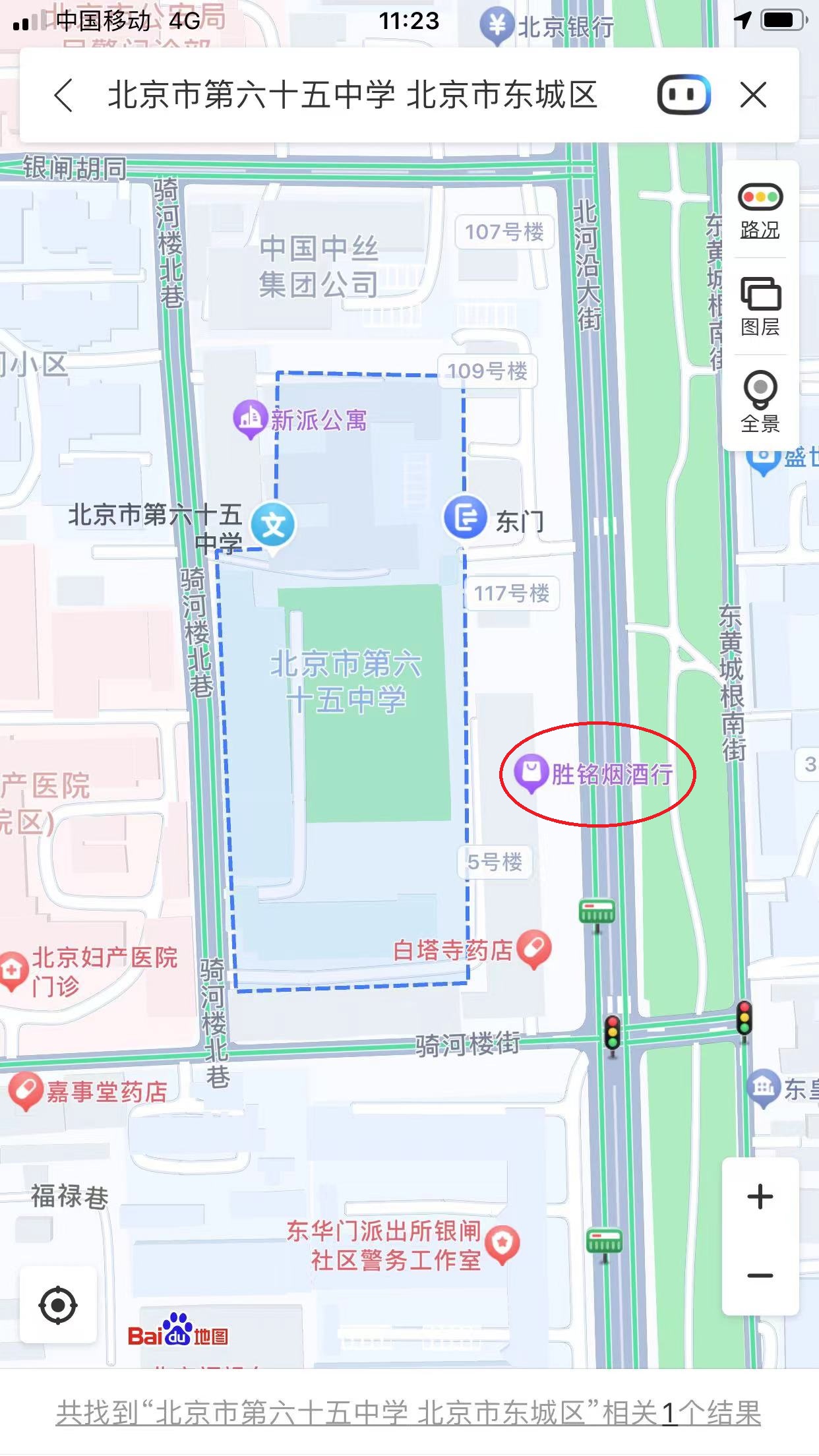
Task: Center map on my current location
Action: [58, 1304]
